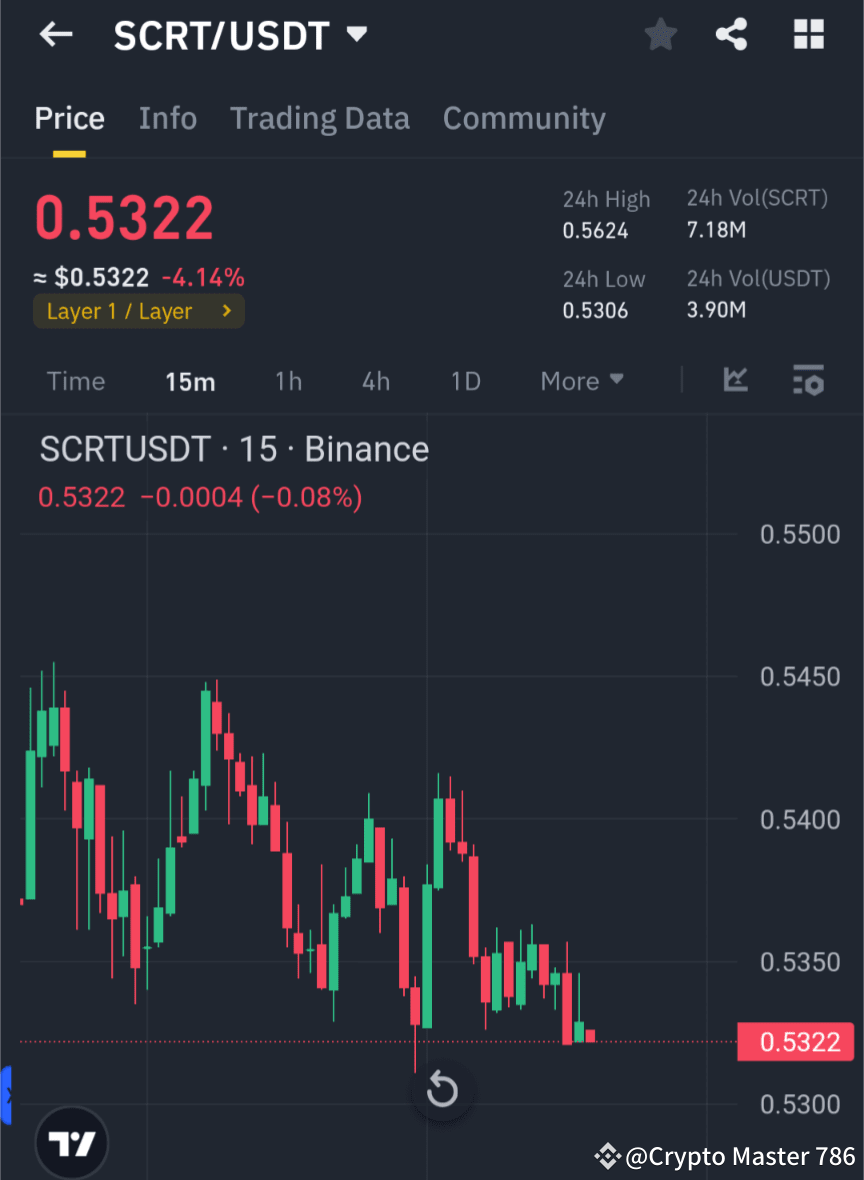864x1180 pixels.
Task: Open the Time interval selector
Action: click(76, 381)
